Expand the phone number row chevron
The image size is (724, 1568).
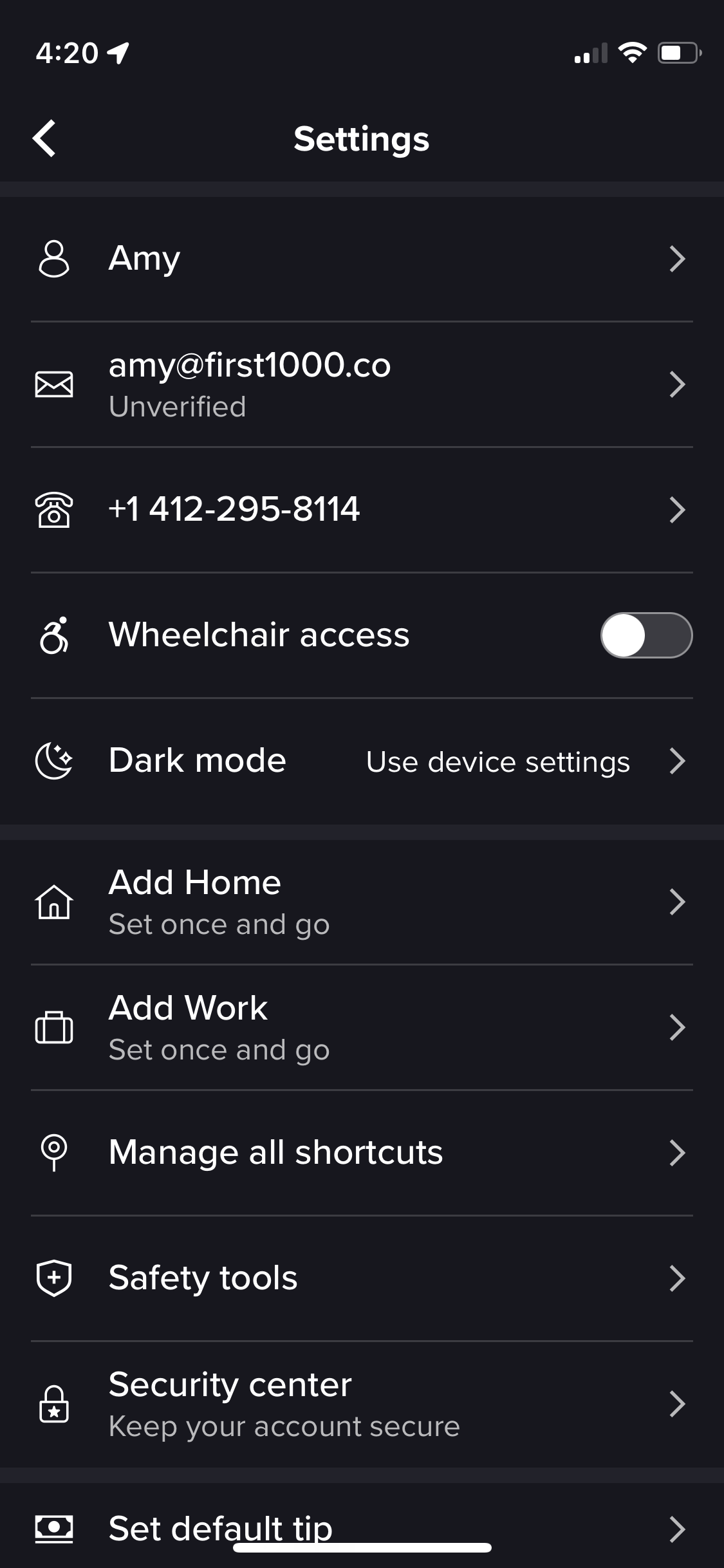(678, 510)
